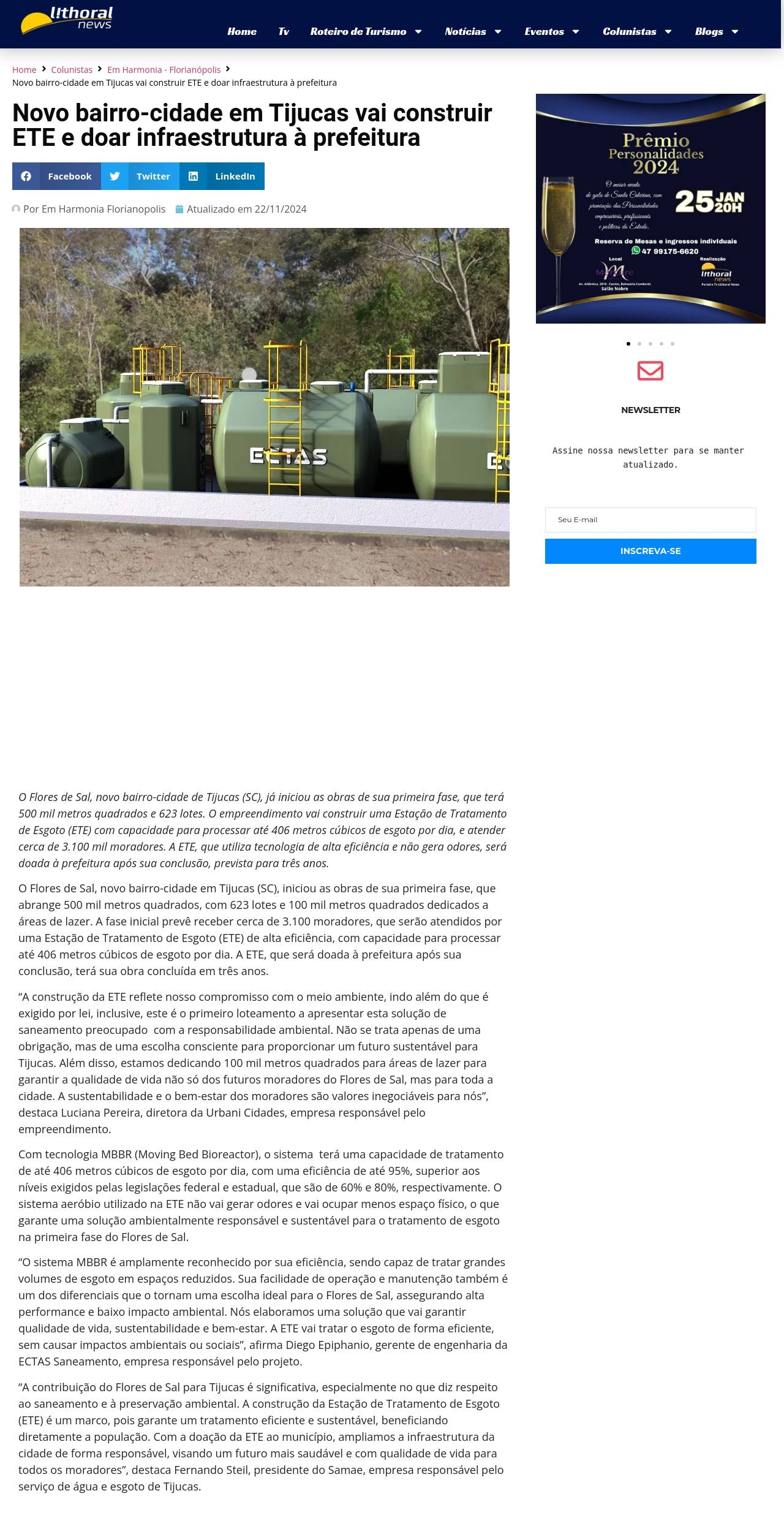Expand the Blogs dropdown
This screenshot has height=1515, width=784.
point(717,31)
